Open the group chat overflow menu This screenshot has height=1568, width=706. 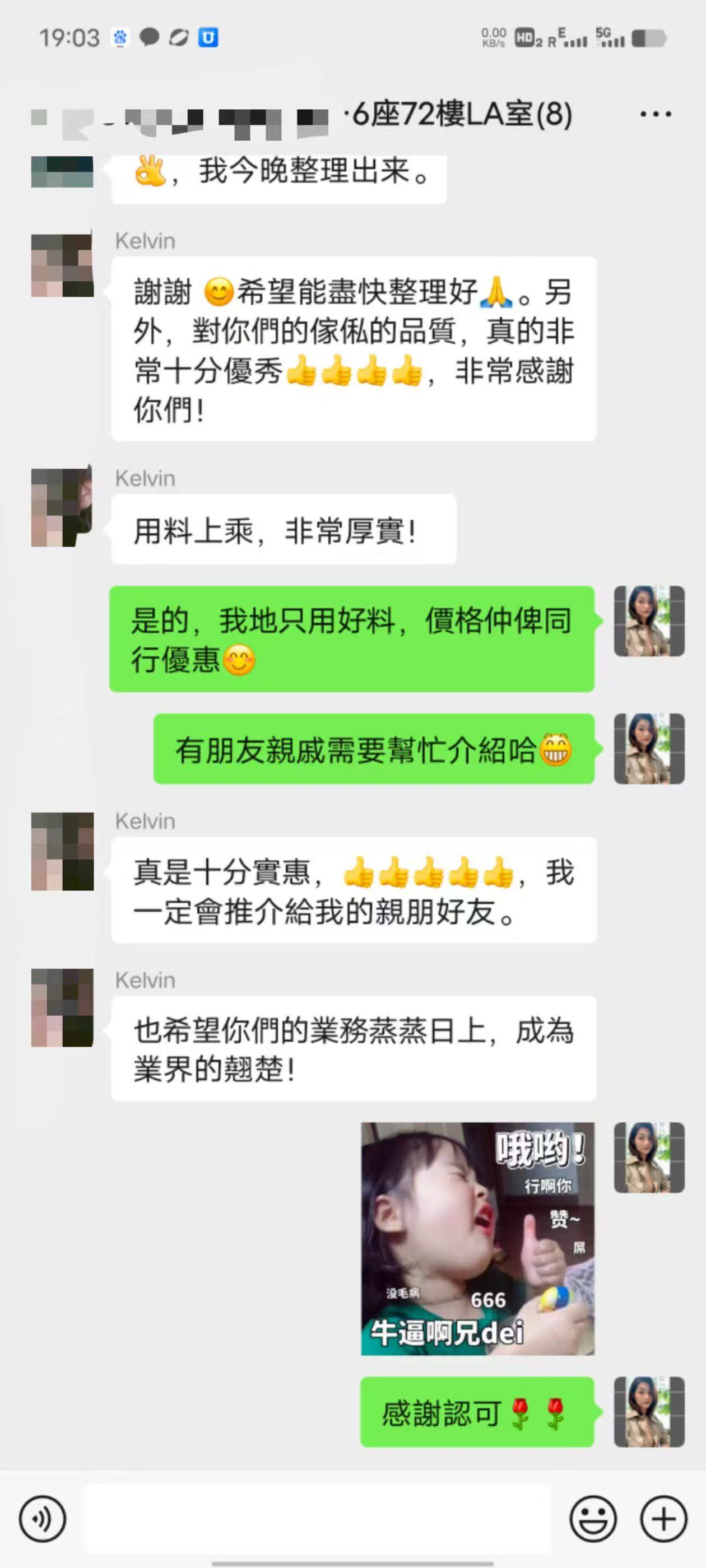pyautogui.click(x=656, y=114)
